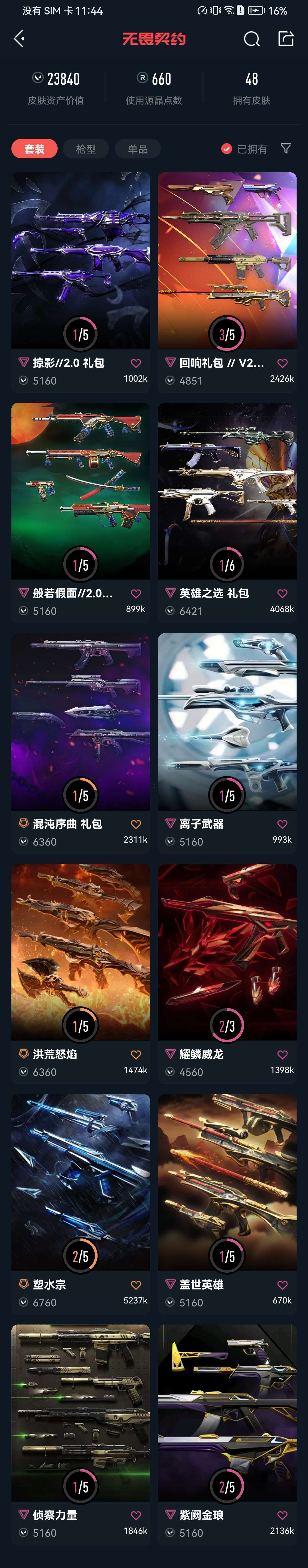Favorite the 离子武器 bundle heart icon

282,824
